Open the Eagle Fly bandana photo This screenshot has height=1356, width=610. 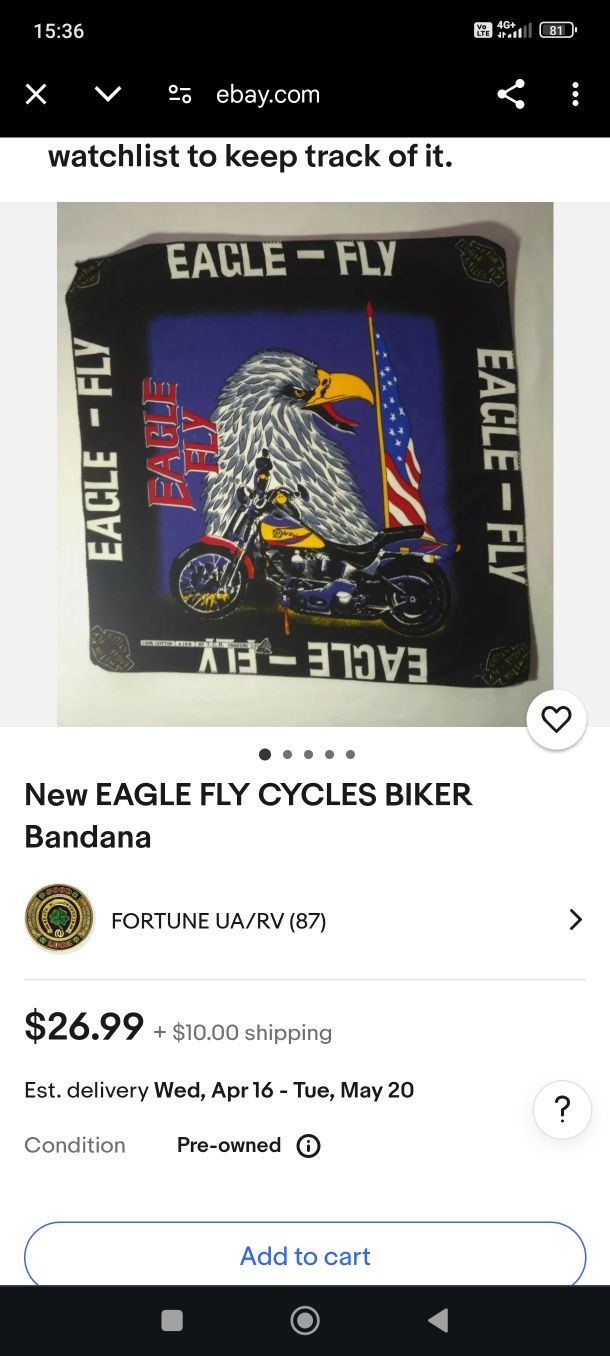coord(305,463)
